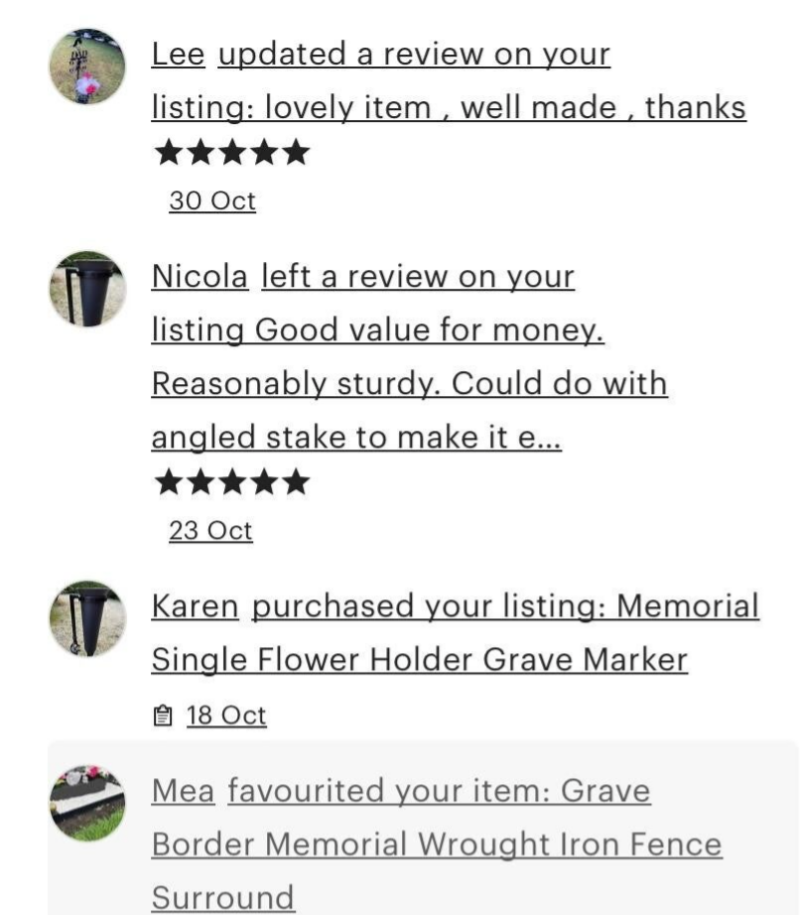Open the 30 Oct date link

tap(212, 201)
